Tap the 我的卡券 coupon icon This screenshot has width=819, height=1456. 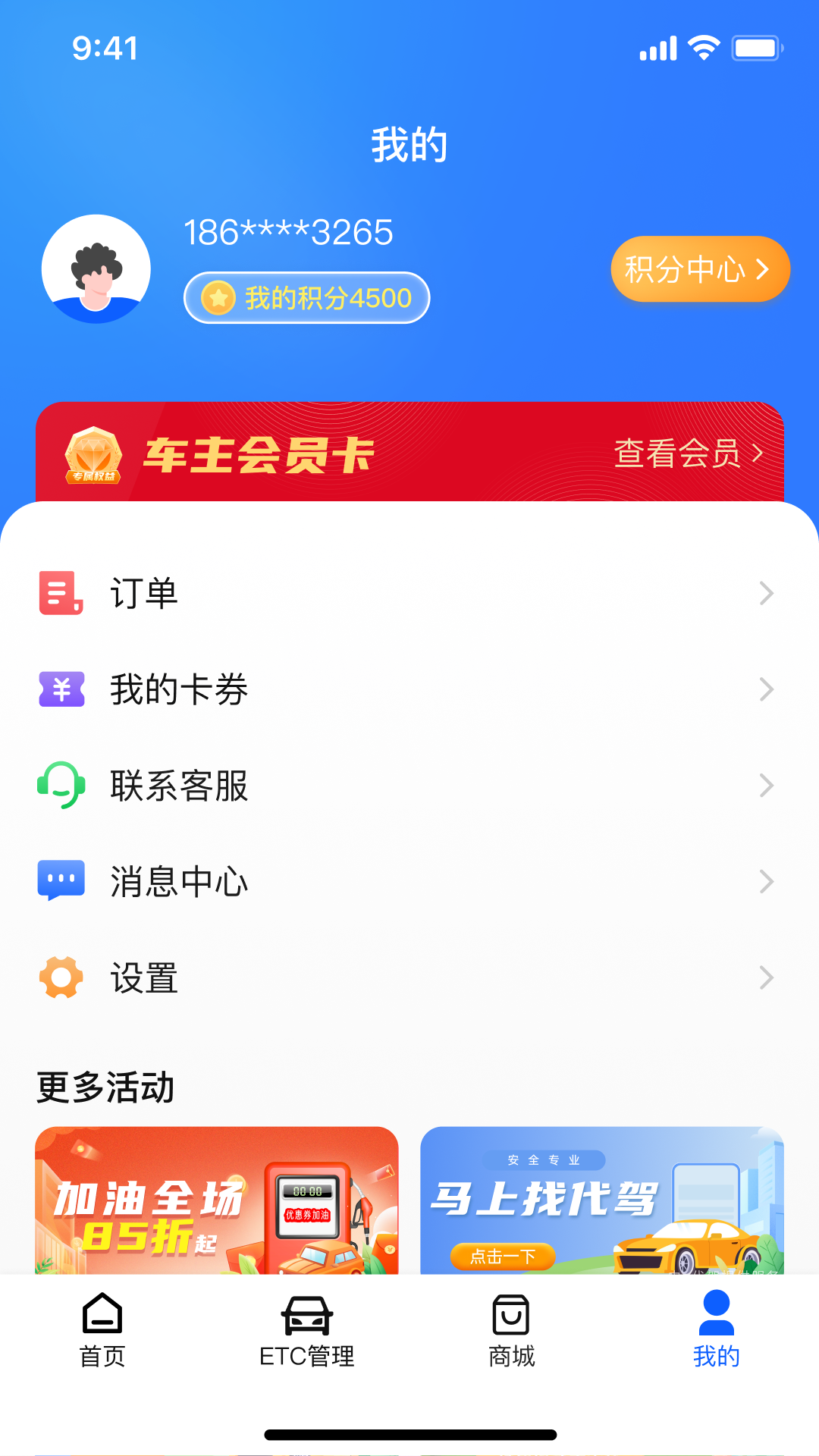pyautogui.click(x=61, y=689)
